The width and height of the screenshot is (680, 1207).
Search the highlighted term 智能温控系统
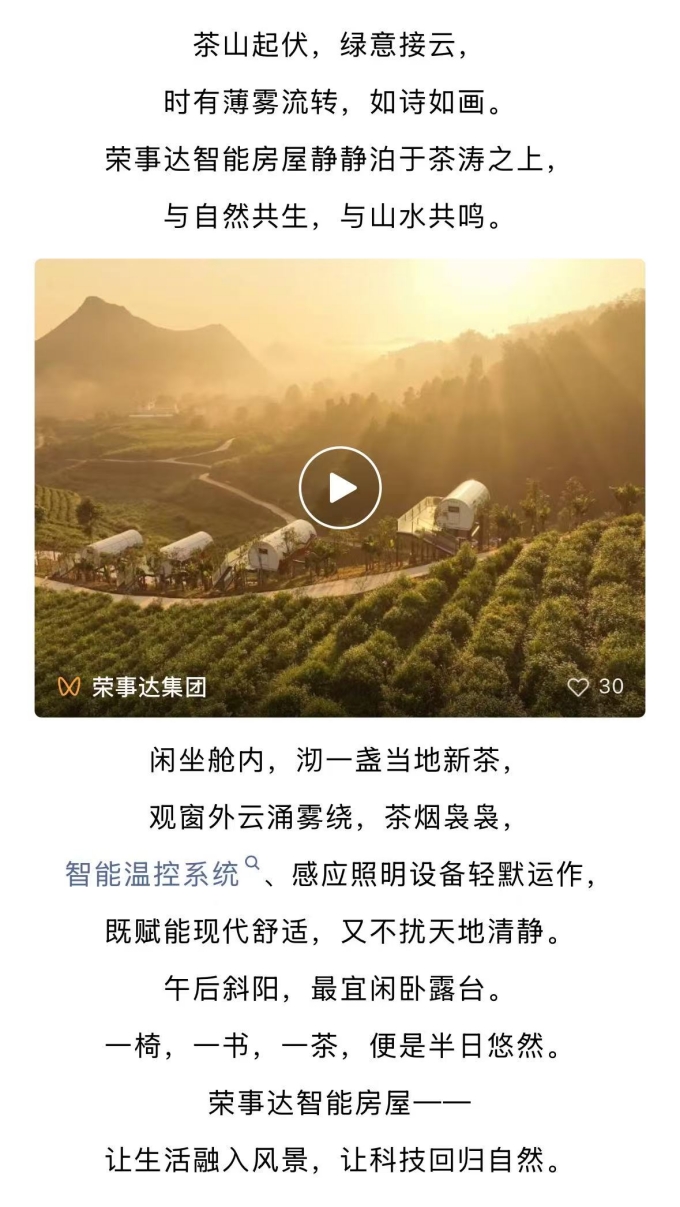click(x=153, y=874)
